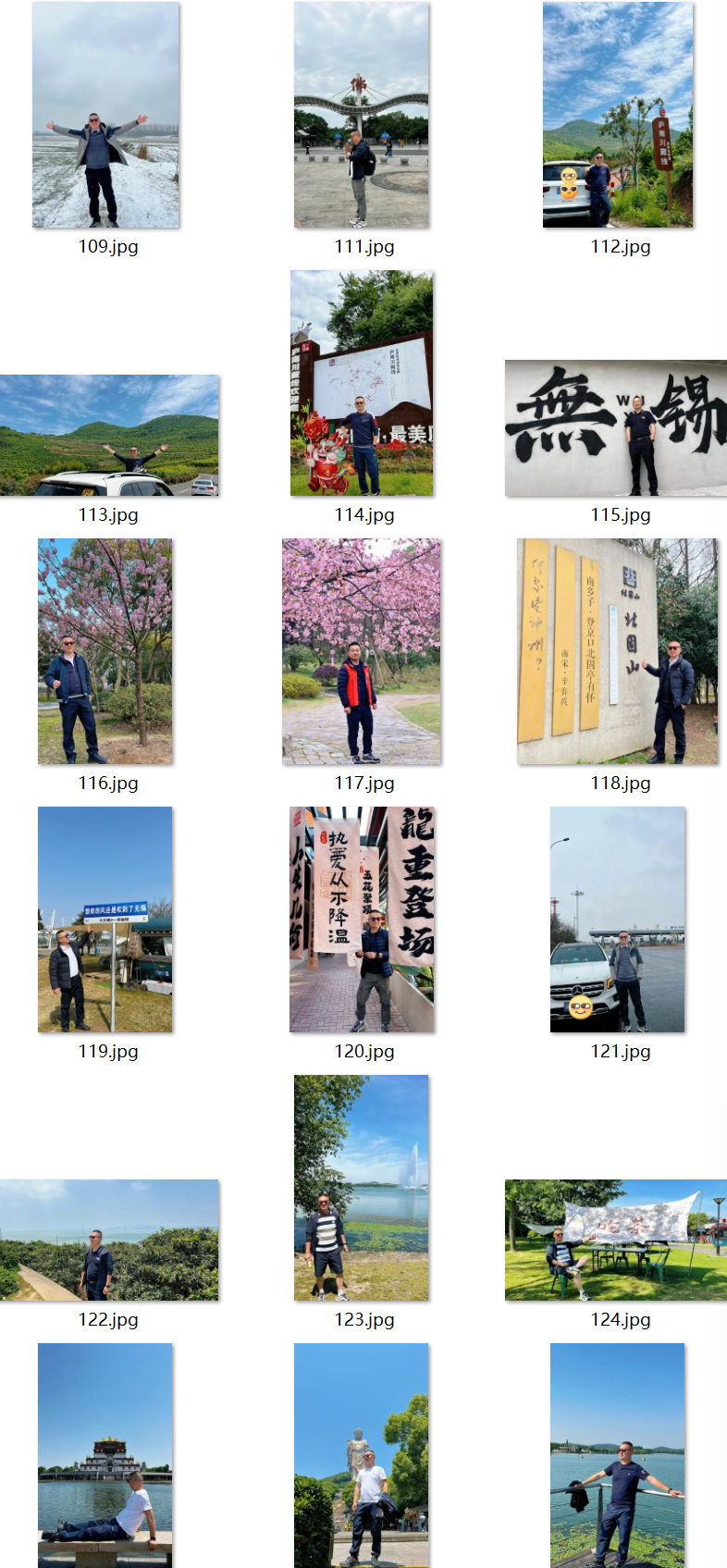The width and height of the screenshot is (727, 1568).
Task: Open file 118.jpg
Action: (x=618, y=651)
